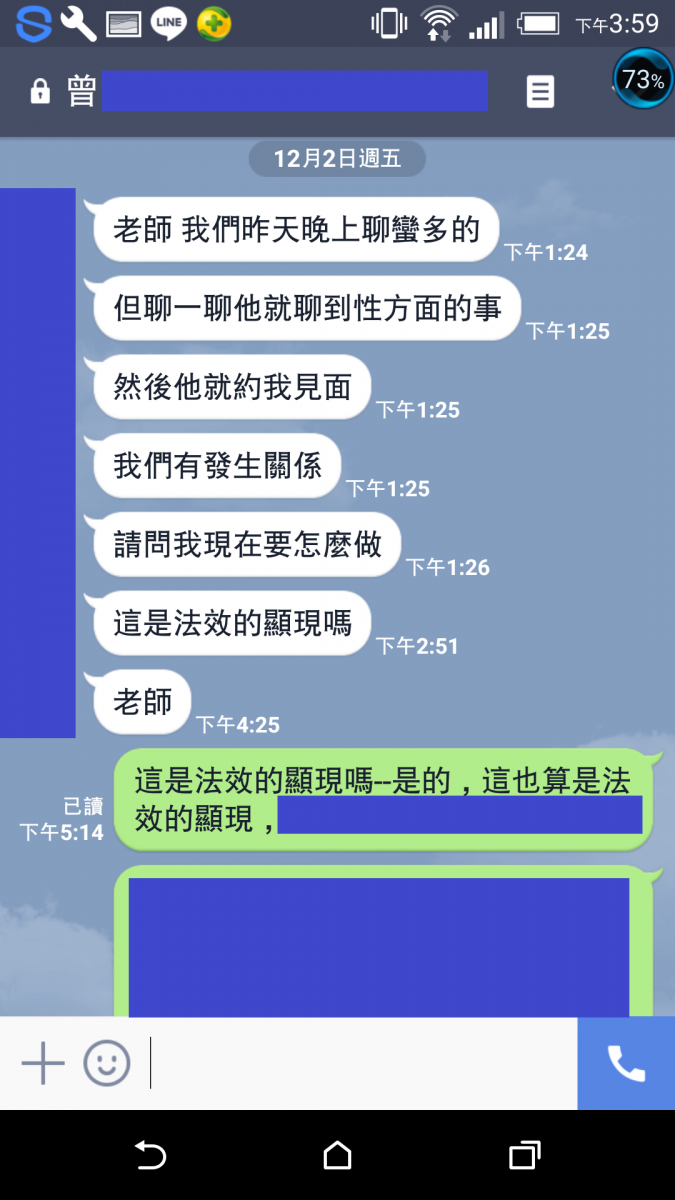Open the chat notes menu icon
The image size is (675, 1200).
(540, 92)
